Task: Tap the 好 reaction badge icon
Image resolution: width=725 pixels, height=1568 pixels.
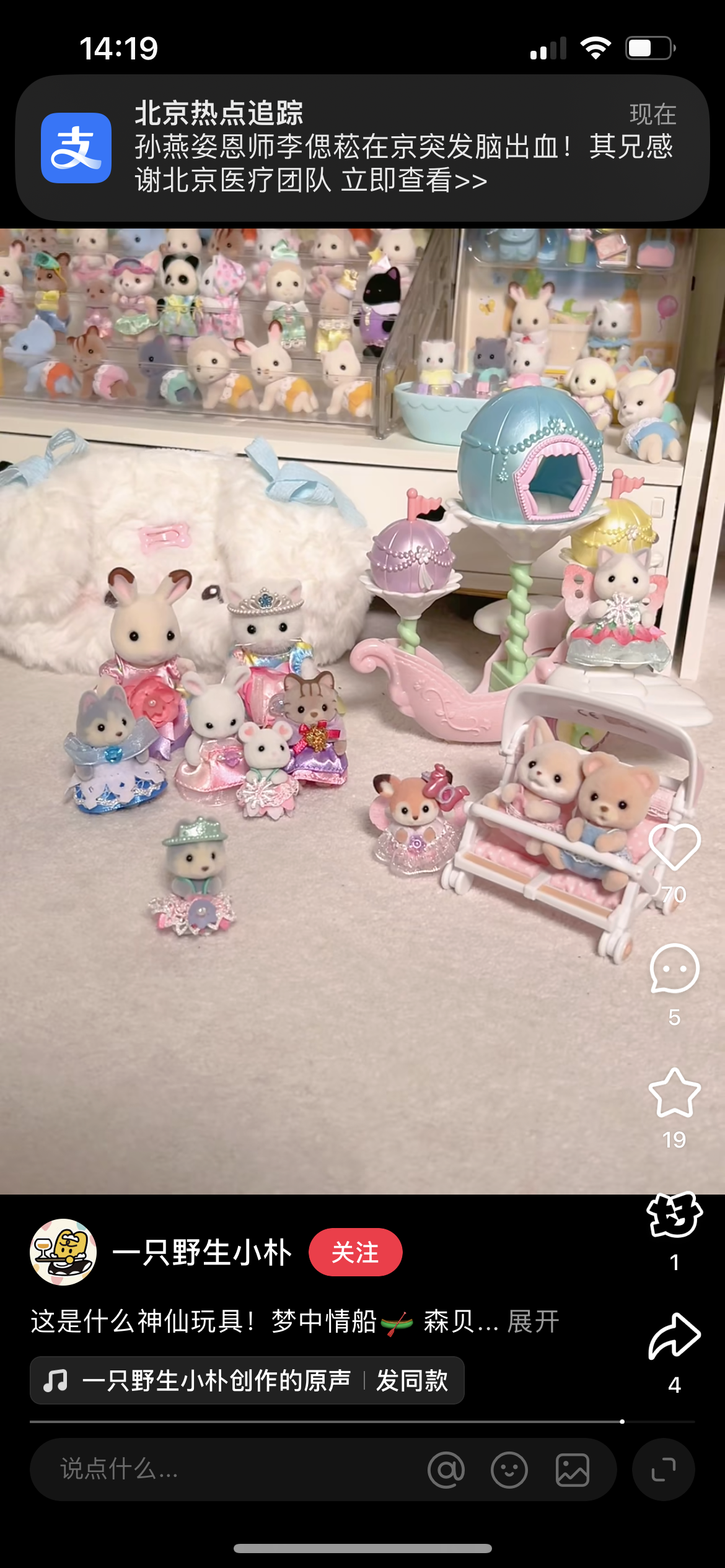Action: pyautogui.click(x=674, y=1215)
